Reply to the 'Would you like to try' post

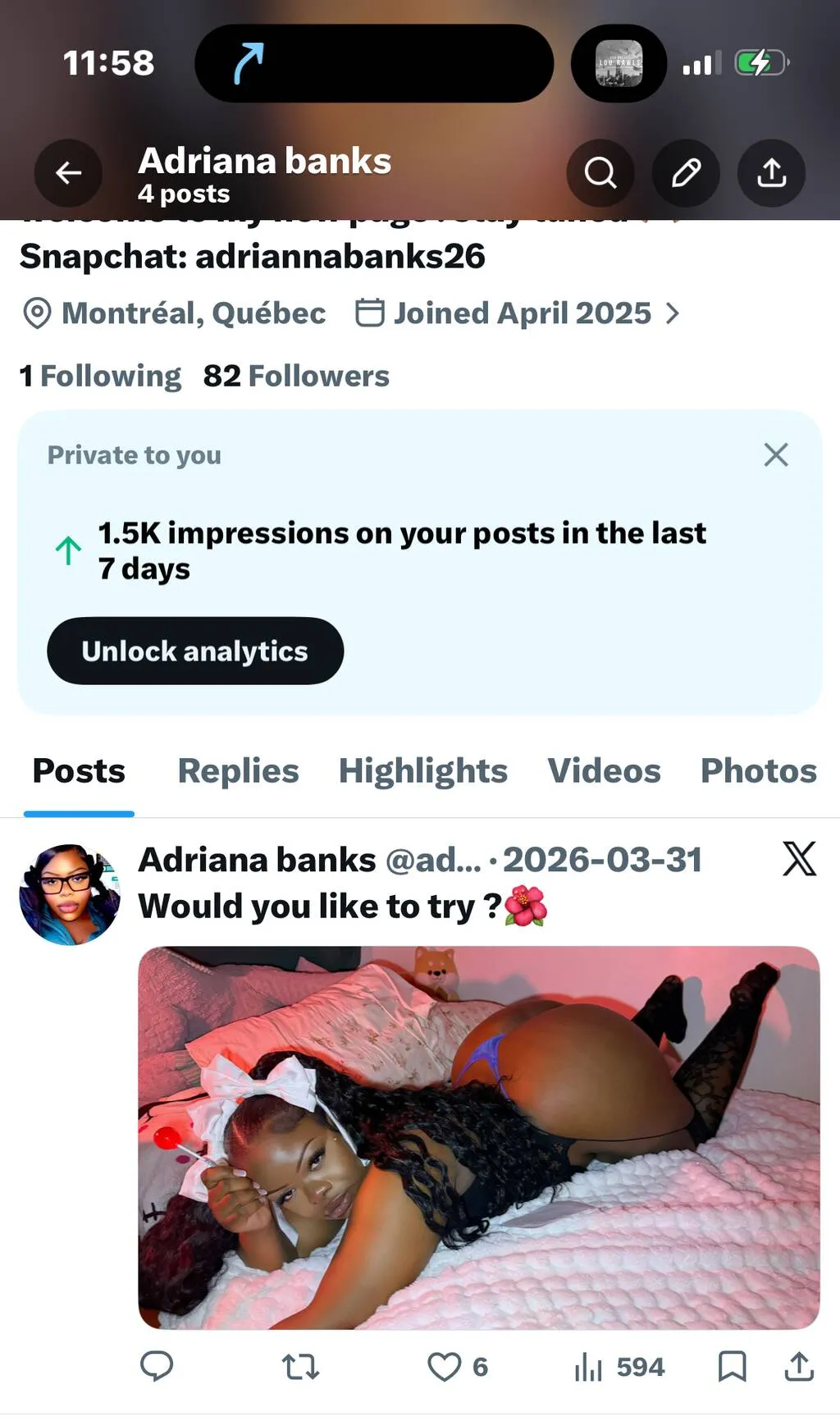(x=157, y=1366)
